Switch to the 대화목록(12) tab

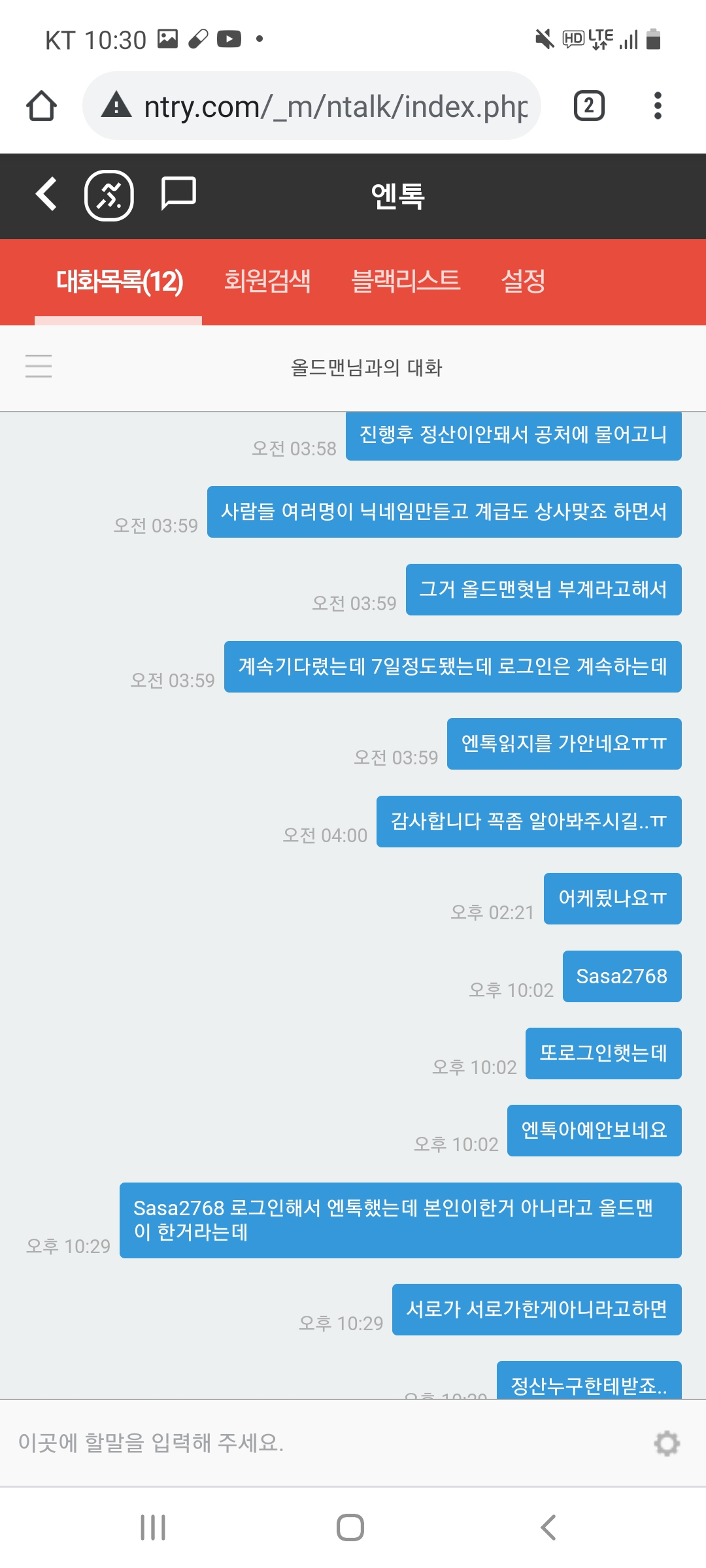point(119,282)
